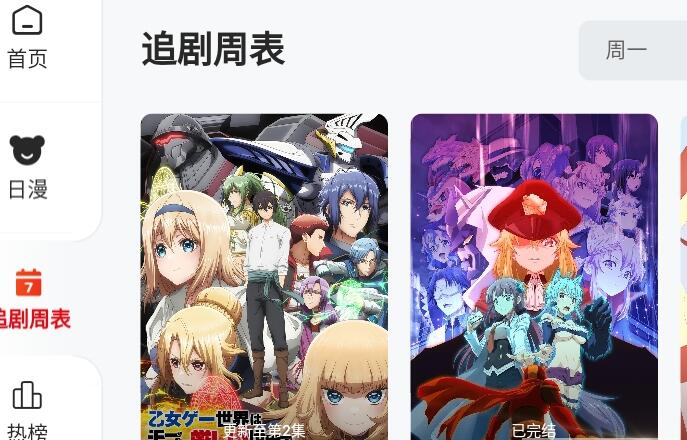Open the anime card marked 更新至第2集

coord(264,275)
